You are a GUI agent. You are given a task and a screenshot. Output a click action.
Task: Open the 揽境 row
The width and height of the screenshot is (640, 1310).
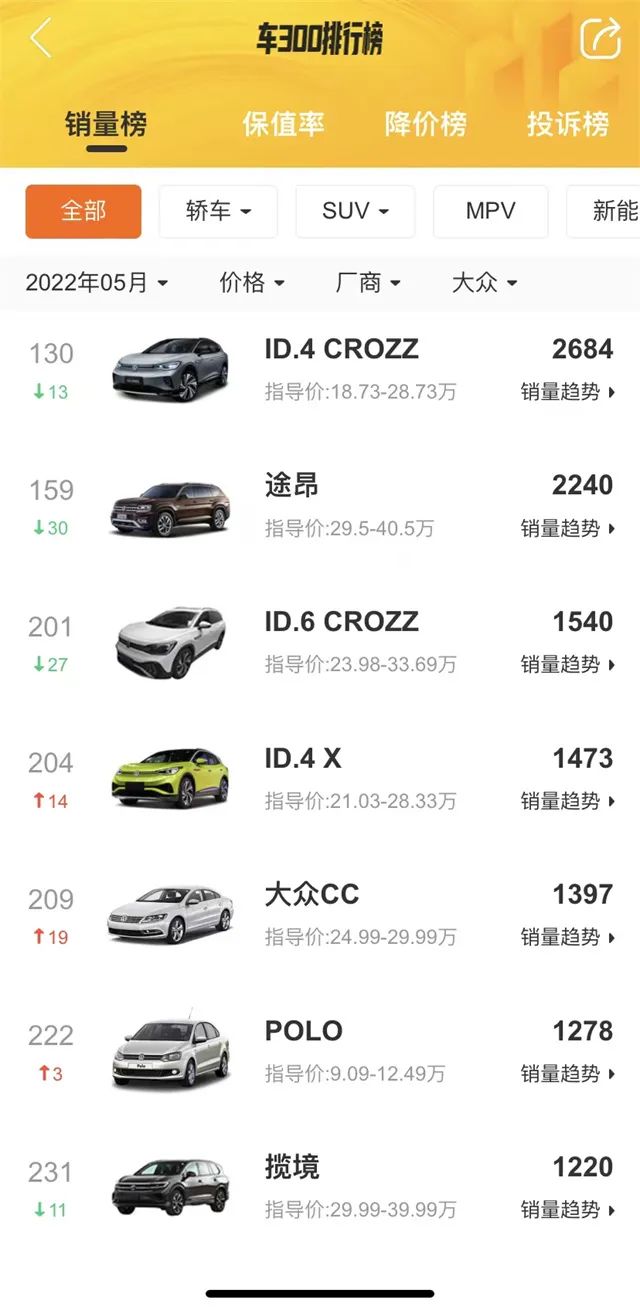pyautogui.click(x=292, y=1167)
